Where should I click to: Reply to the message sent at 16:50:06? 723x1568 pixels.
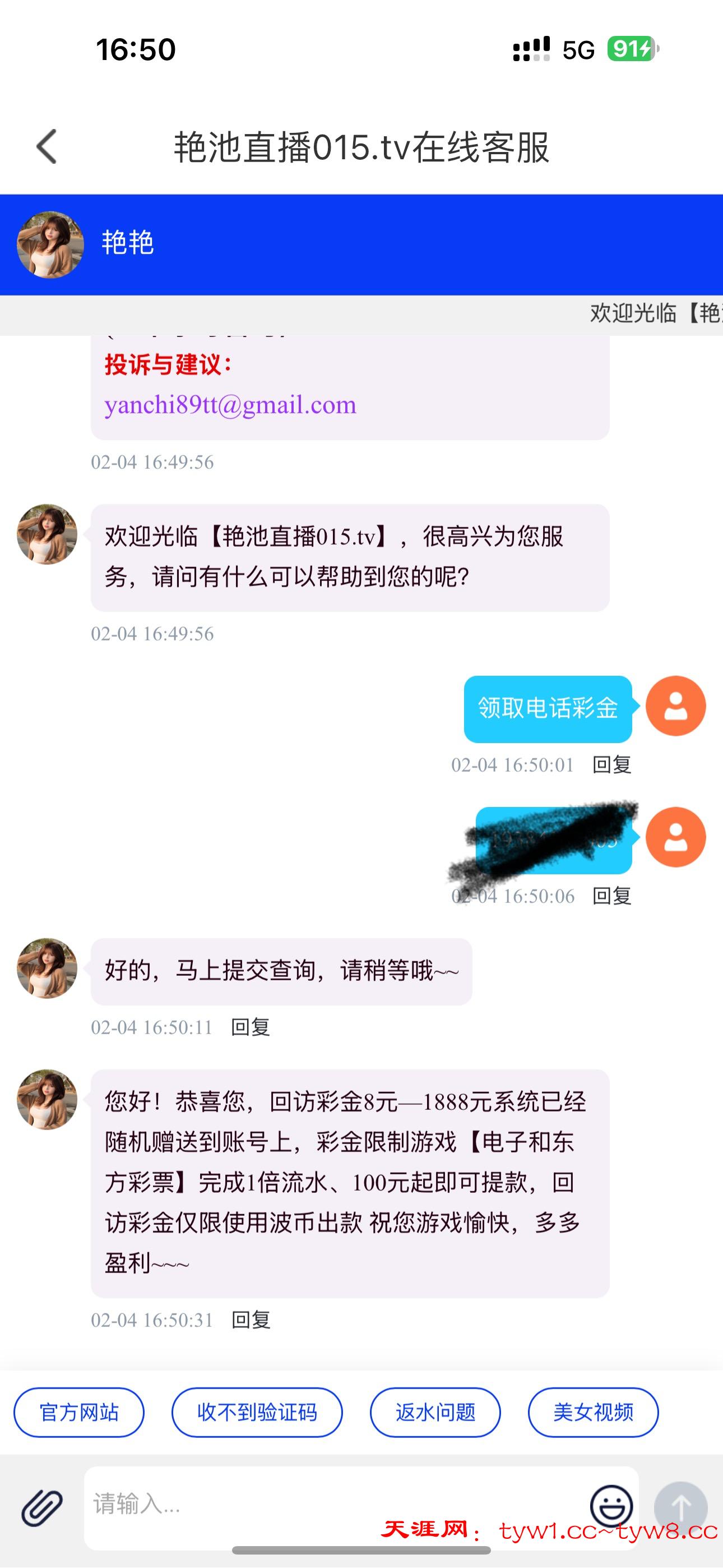pyautogui.click(x=611, y=896)
